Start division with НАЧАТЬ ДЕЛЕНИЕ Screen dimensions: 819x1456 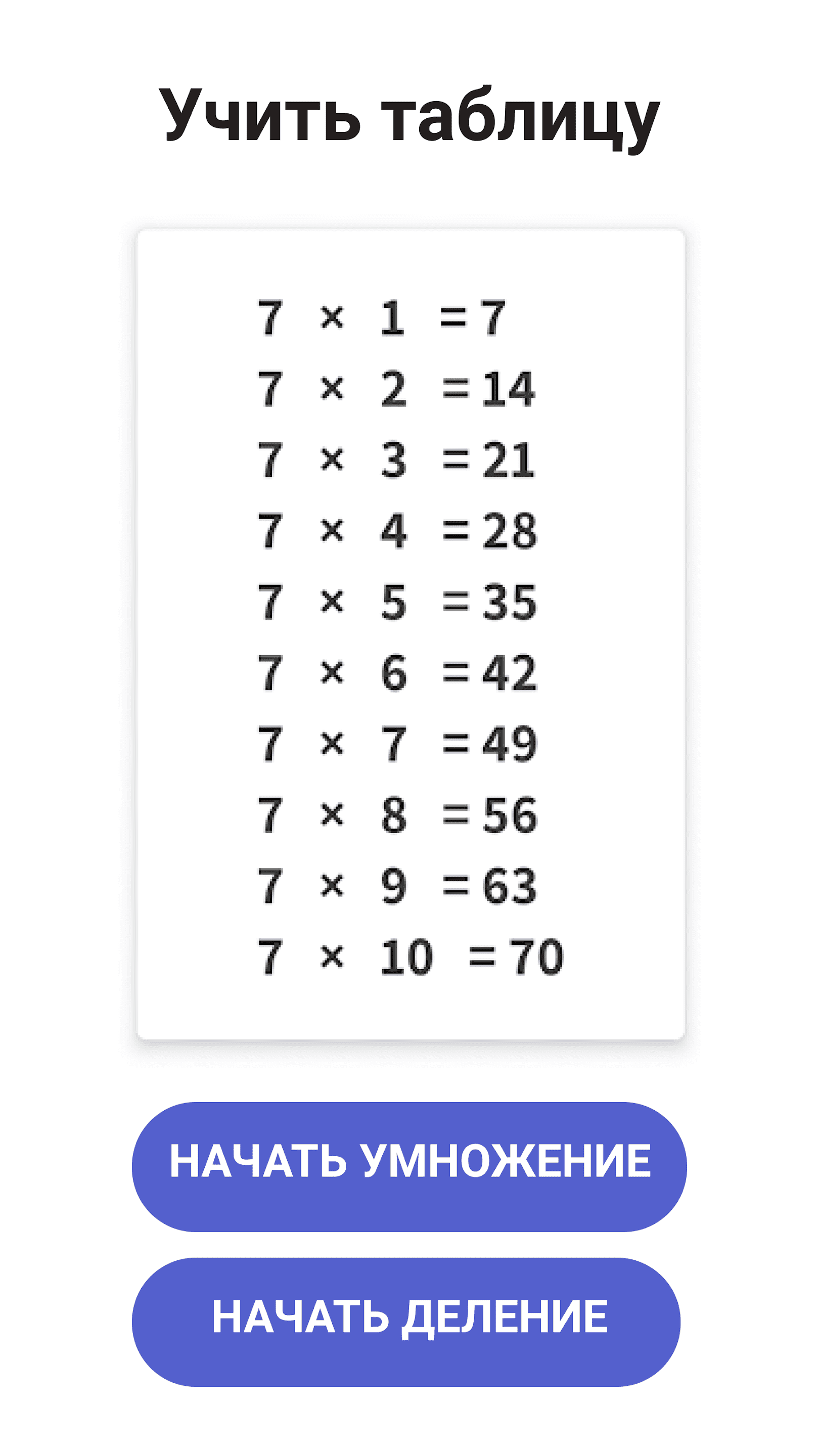[x=406, y=1322]
